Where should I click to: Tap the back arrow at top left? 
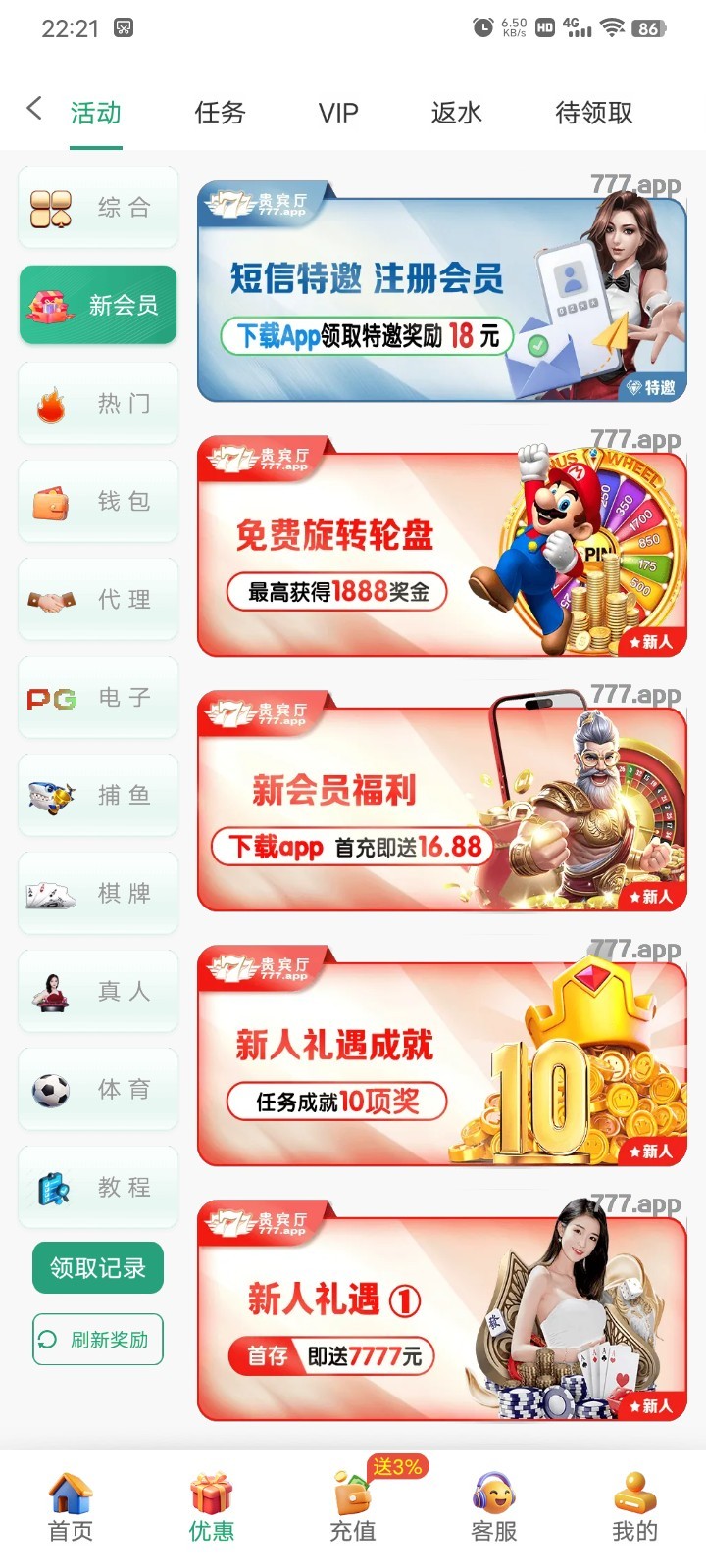click(x=33, y=110)
